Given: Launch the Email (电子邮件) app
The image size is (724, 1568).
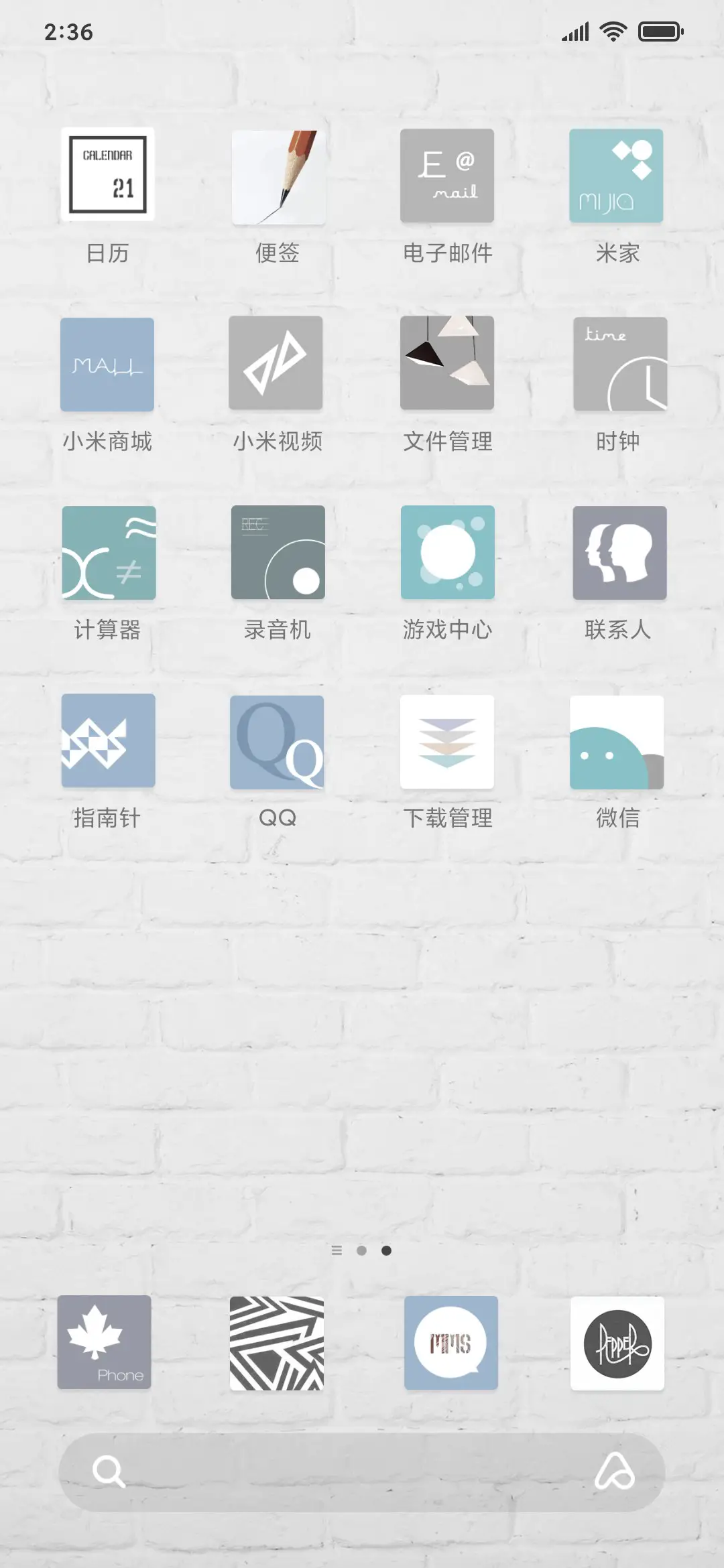Looking at the screenshot, I should [x=447, y=176].
